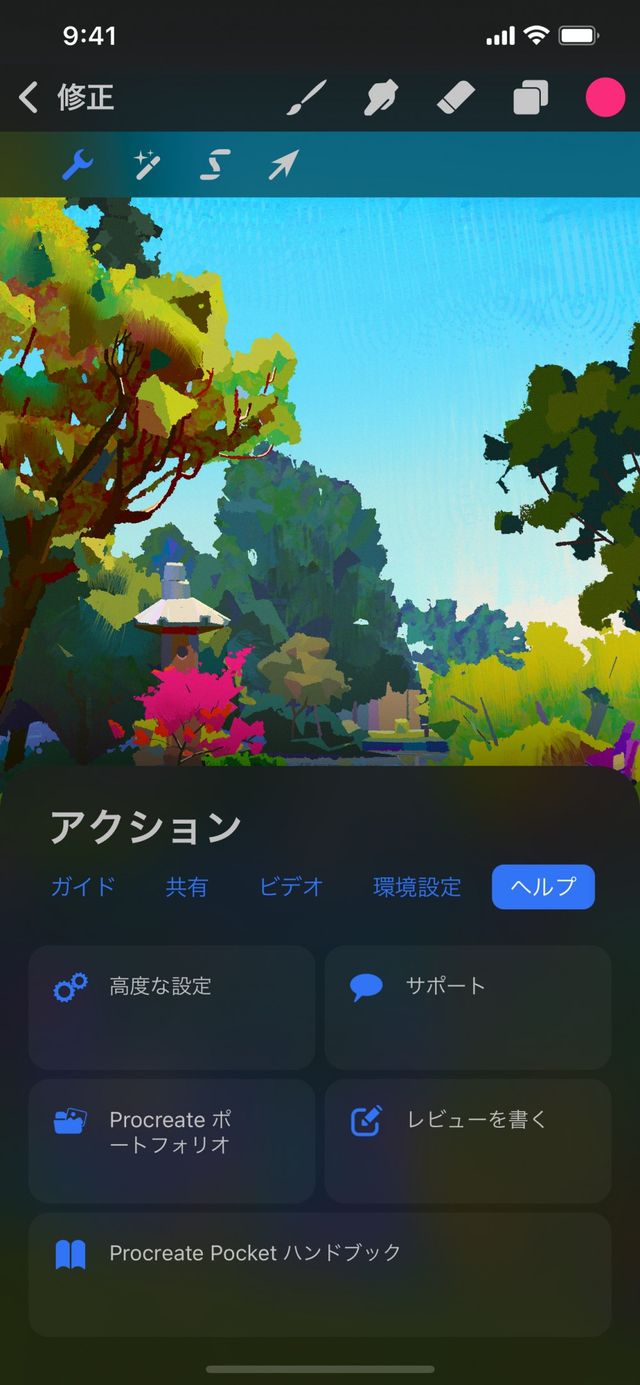Switch to the 共有 tab
640x1385 pixels.
coord(186,887)
